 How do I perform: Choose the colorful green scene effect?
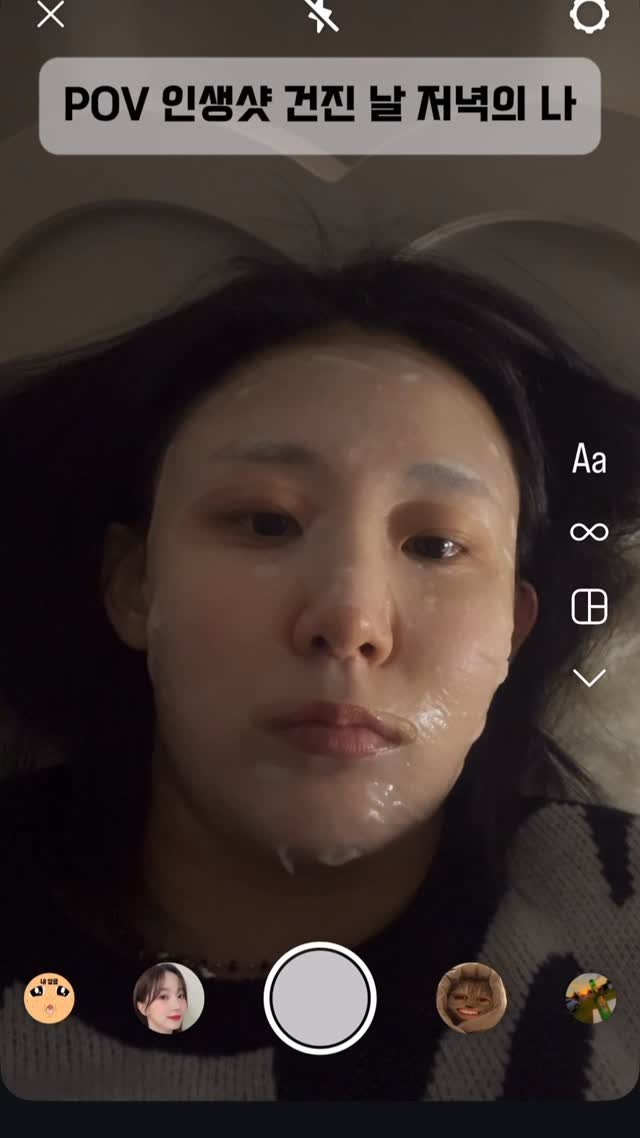[x=589, y=998]
